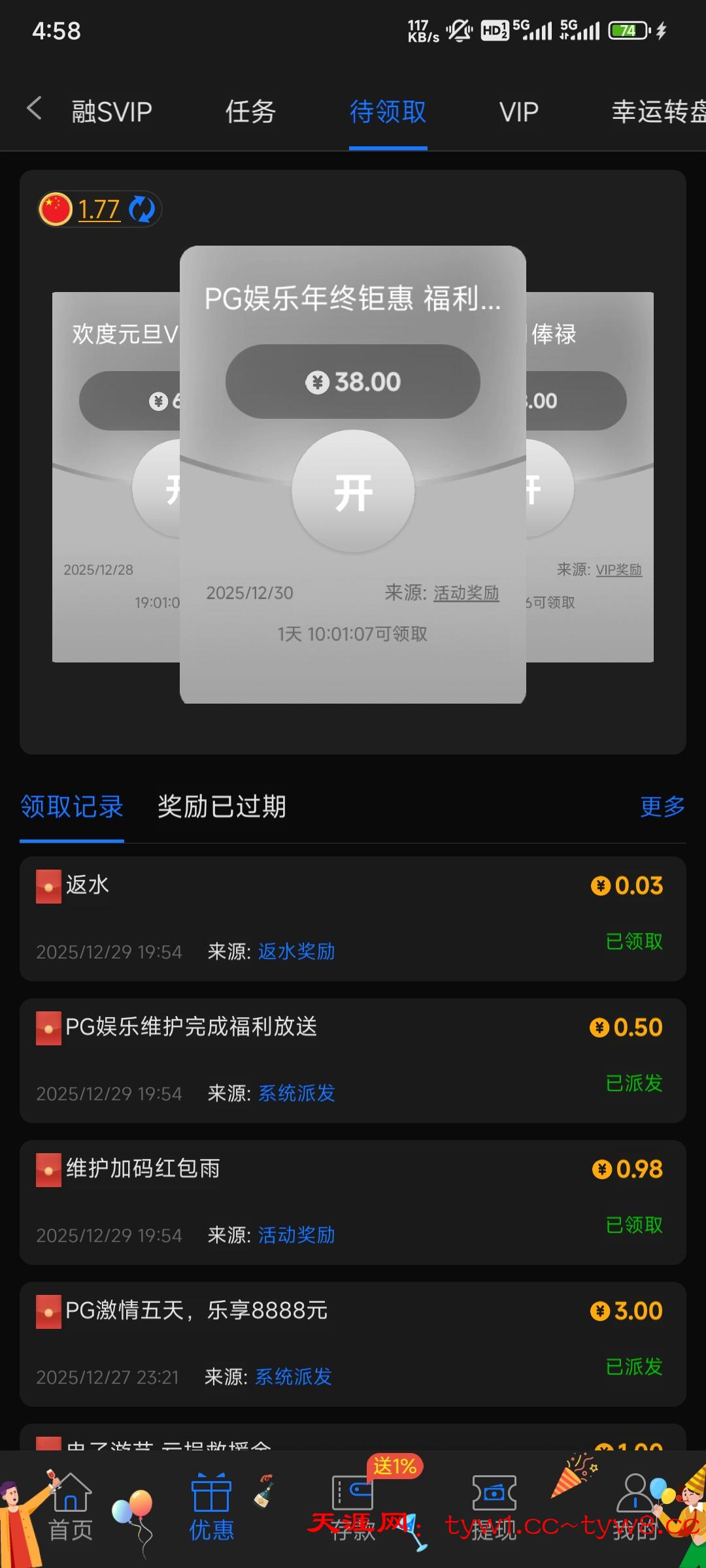Go back using the top-left arrow
706x1568 pixels.
[34, 108]
